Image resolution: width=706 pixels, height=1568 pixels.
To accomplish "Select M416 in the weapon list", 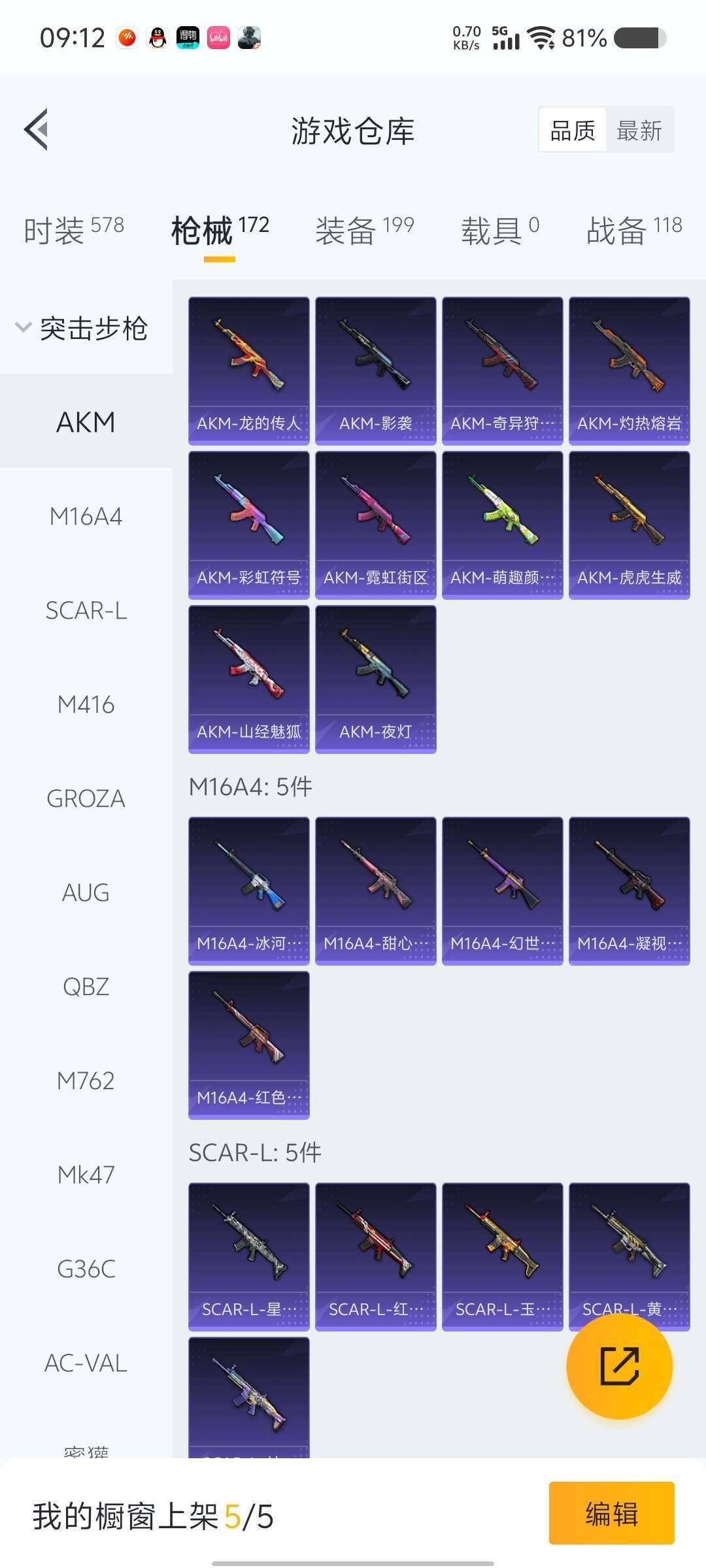I will pos(86,705).
